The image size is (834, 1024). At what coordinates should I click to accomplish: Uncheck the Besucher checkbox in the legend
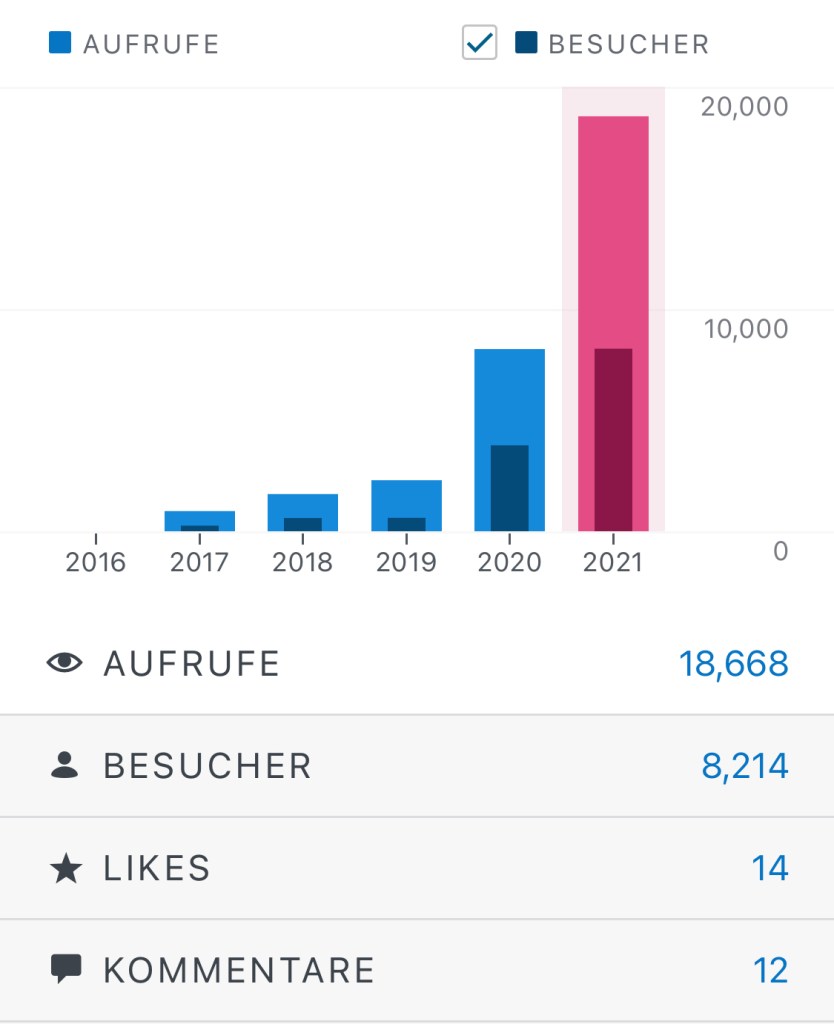pos(480,43)
